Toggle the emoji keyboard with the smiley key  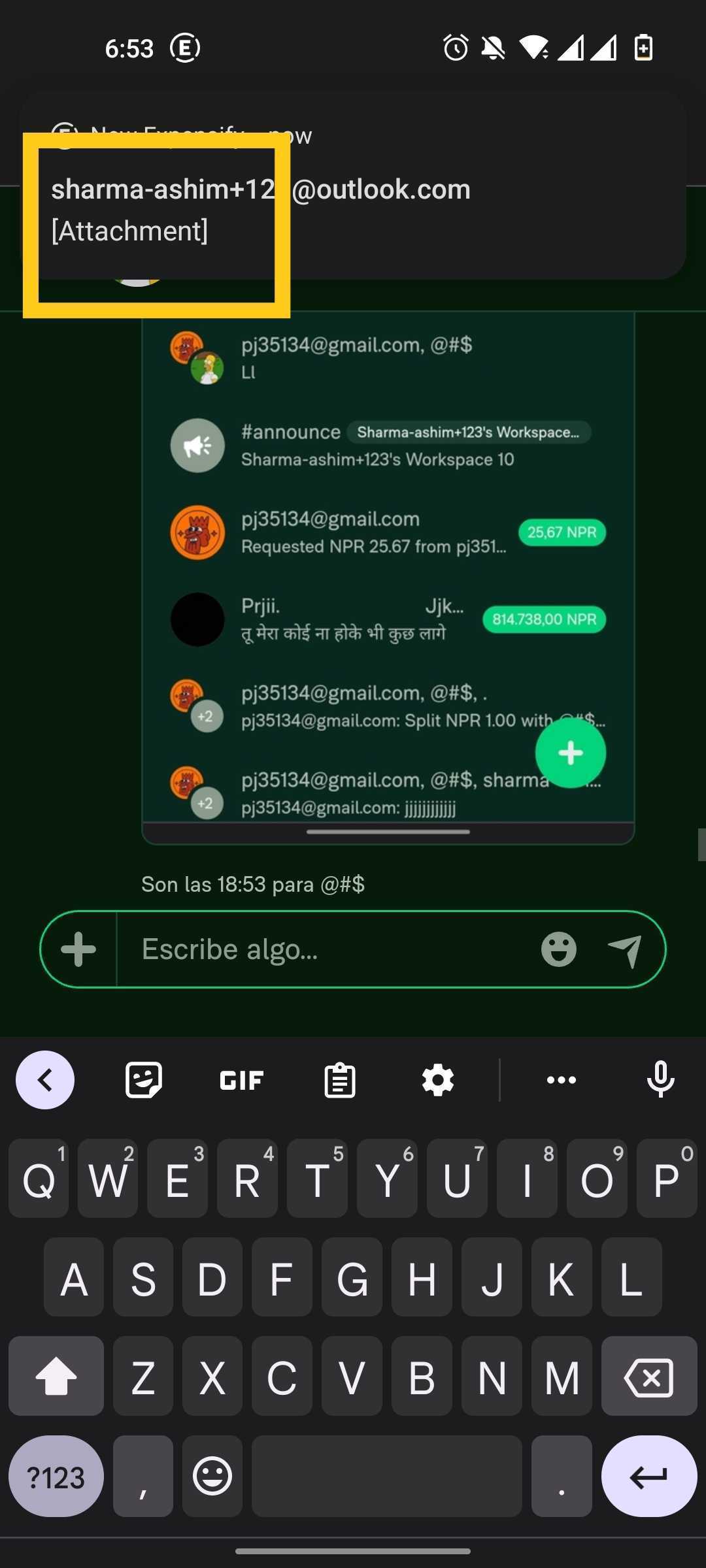(211, 1477)
